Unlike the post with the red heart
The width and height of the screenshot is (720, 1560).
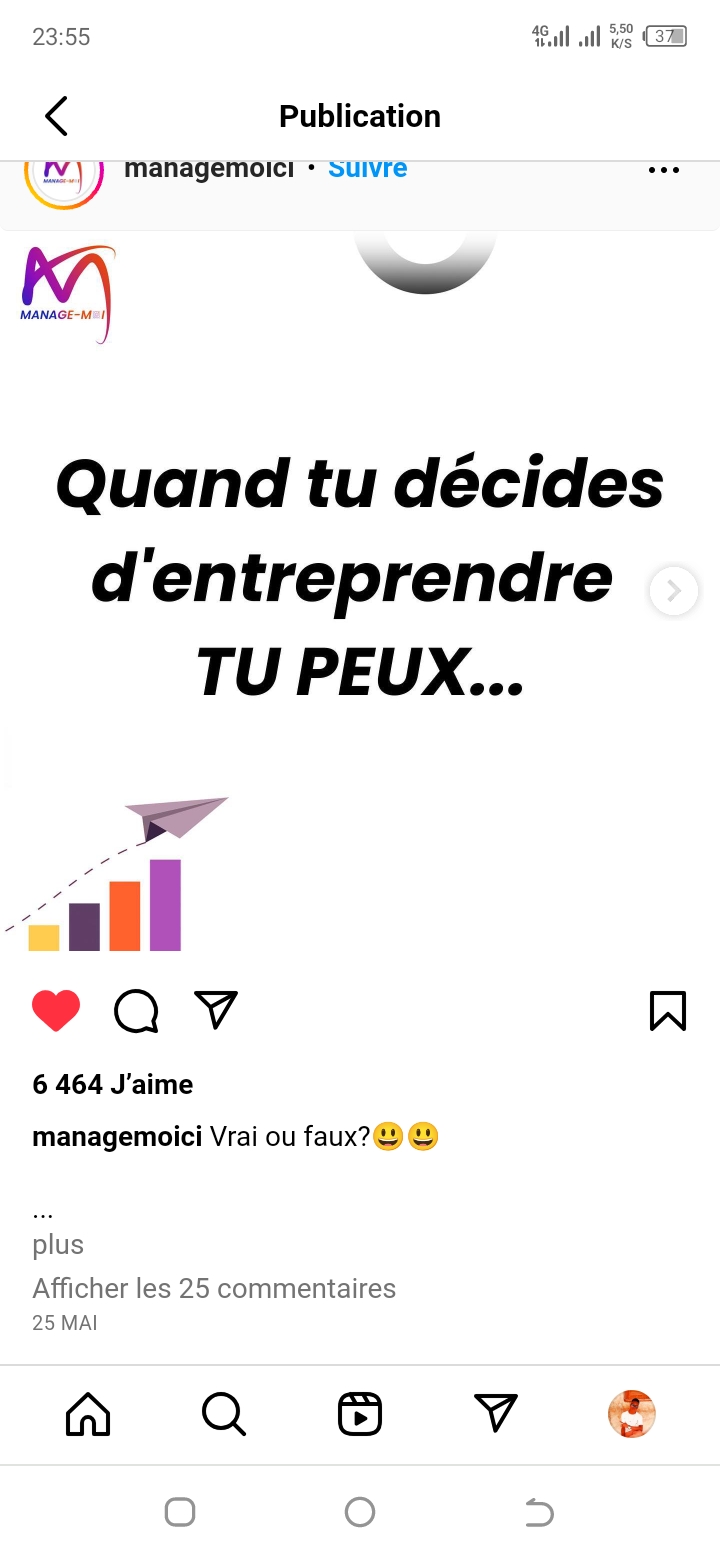tap(56, 1010)
